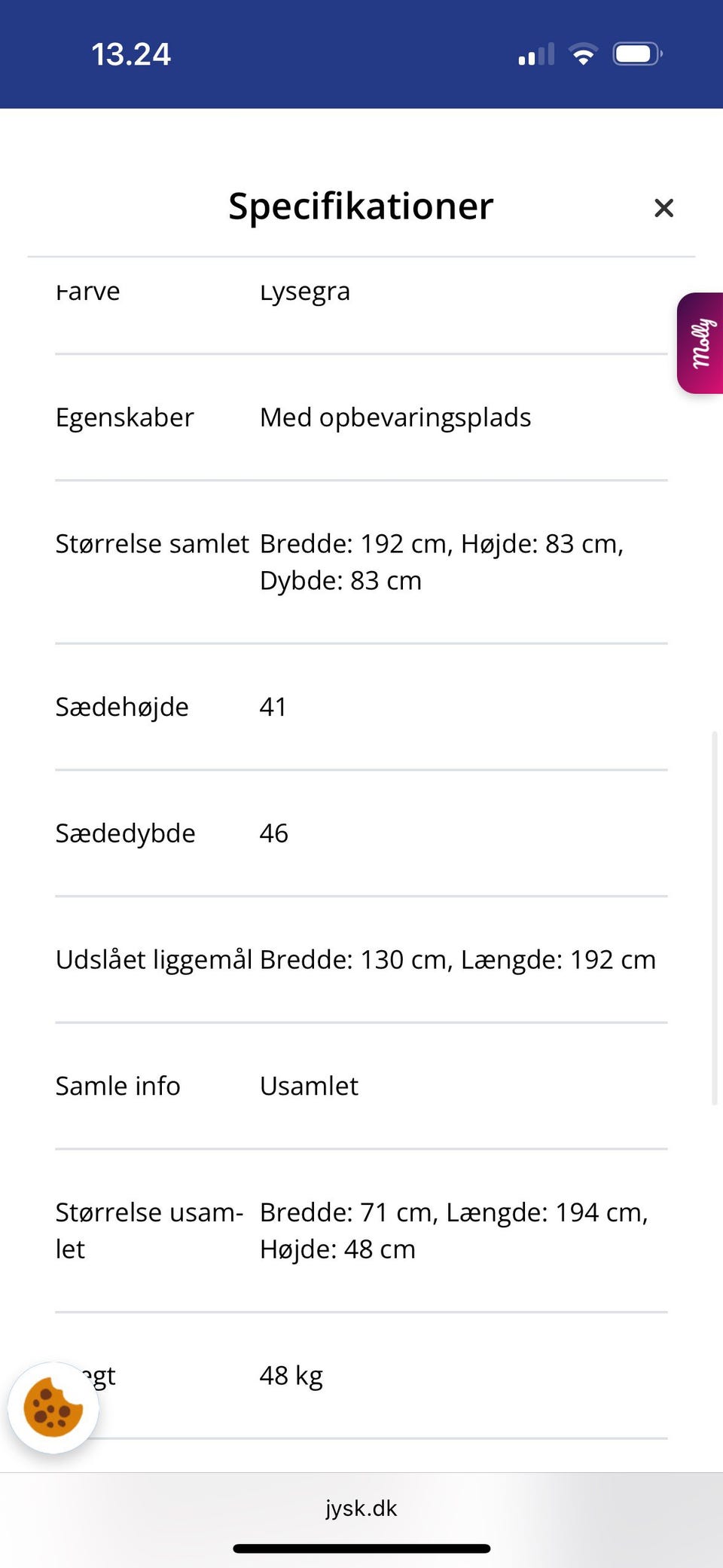723x1568 pixels.
Task: Tap the Wi-Fi status icon
Action: pyautogui.click(x=582, y=53)
